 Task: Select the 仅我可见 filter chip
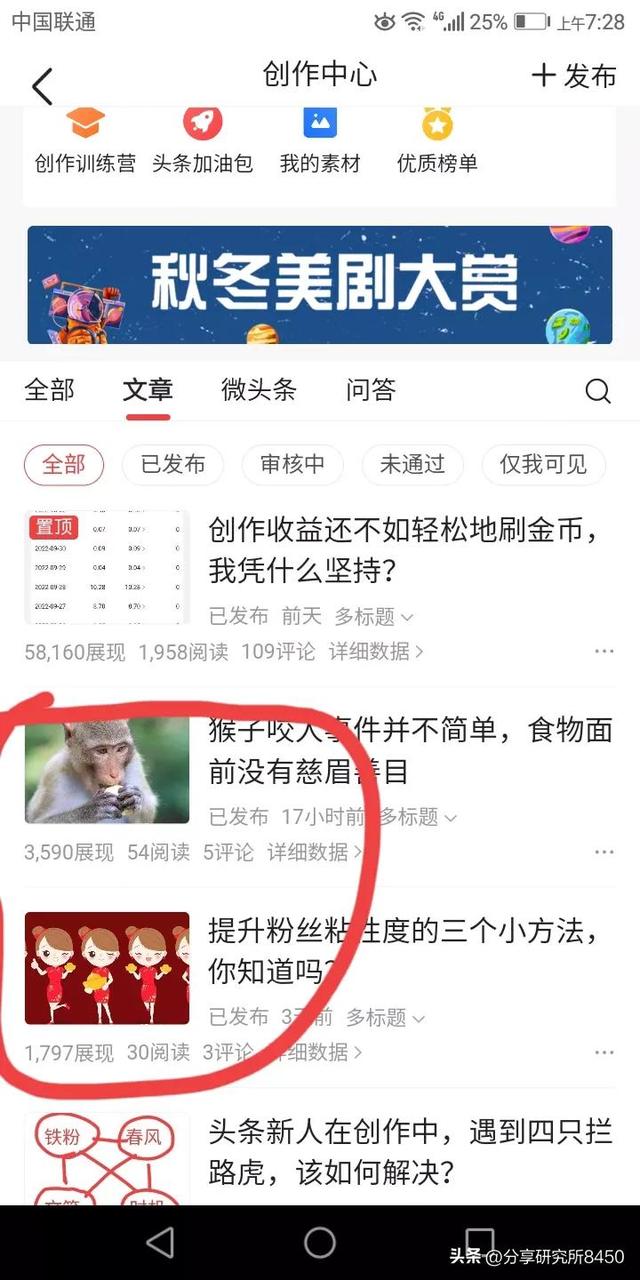coord(544,465)
